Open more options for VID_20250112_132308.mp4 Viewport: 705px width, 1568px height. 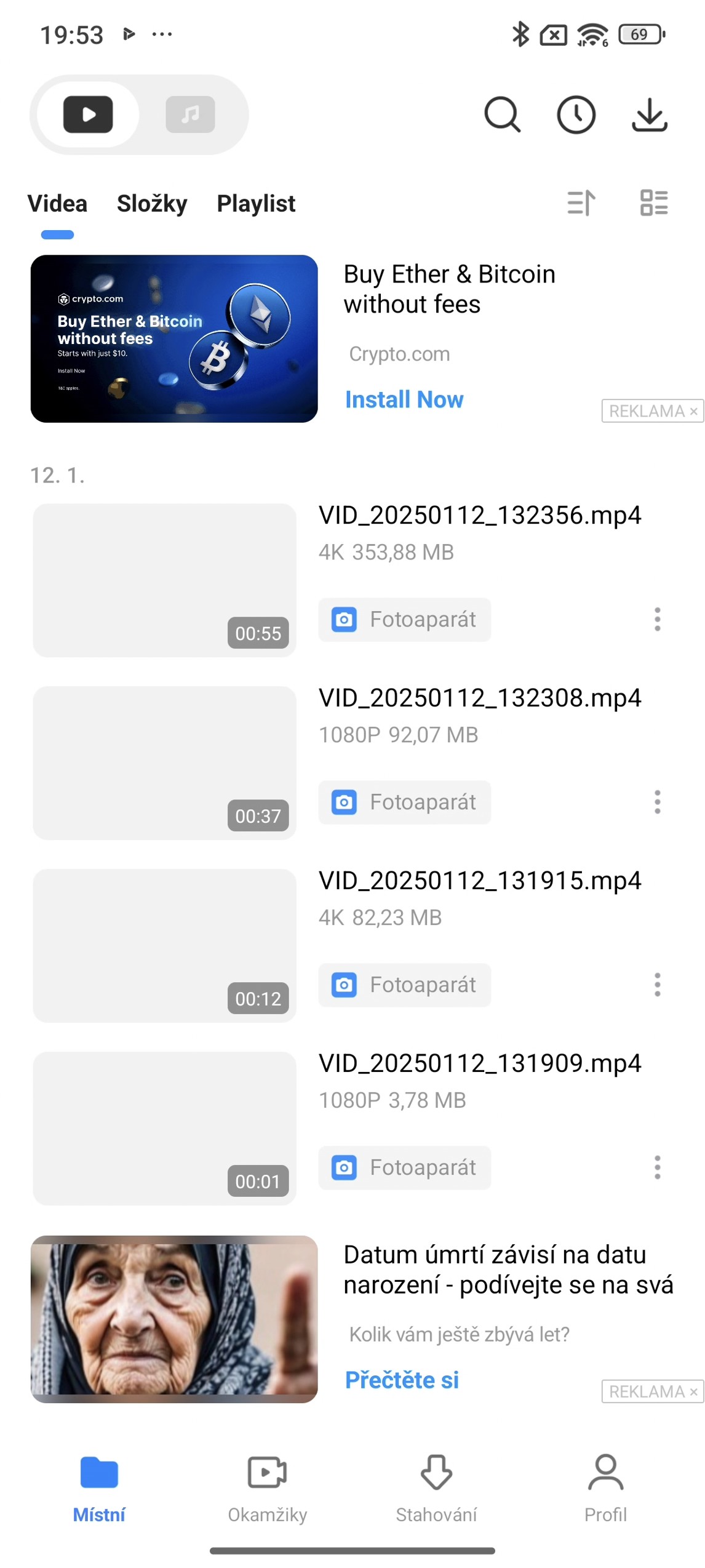tap(657, 802)
